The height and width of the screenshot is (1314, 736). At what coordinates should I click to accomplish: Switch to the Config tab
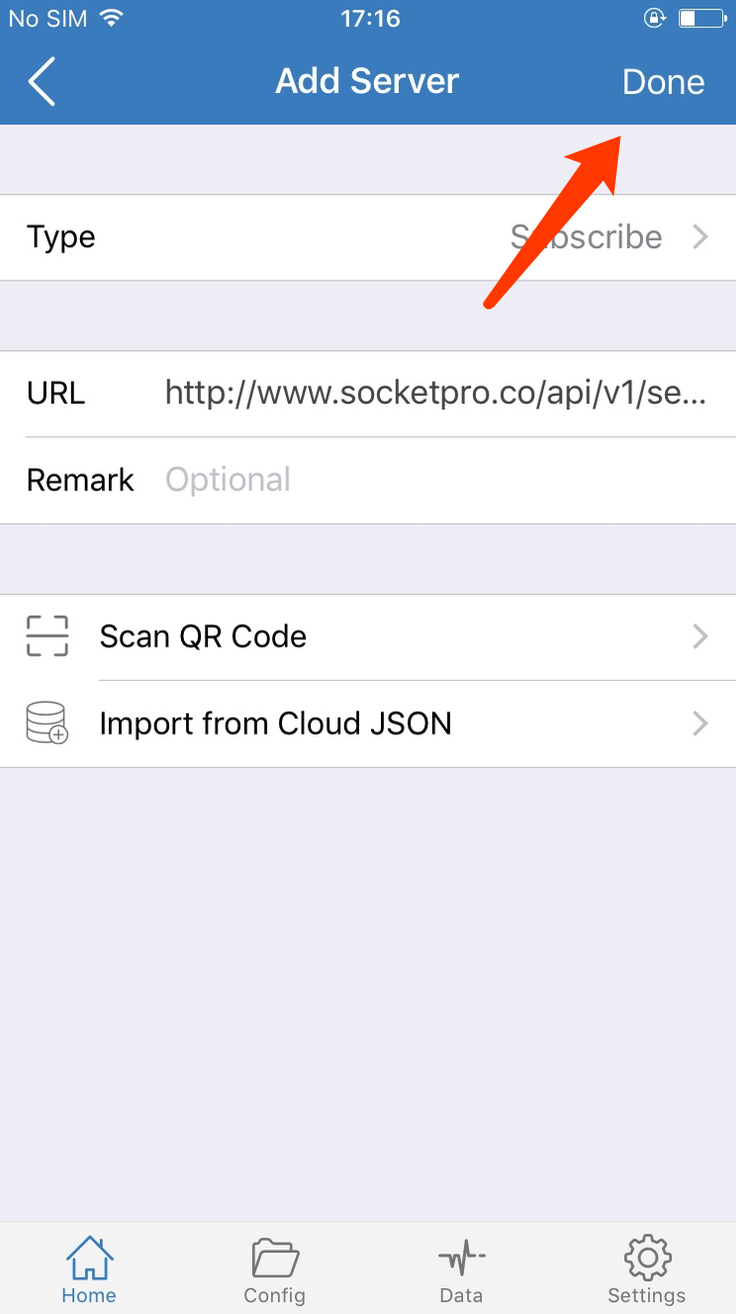(x=274, y=1269)
